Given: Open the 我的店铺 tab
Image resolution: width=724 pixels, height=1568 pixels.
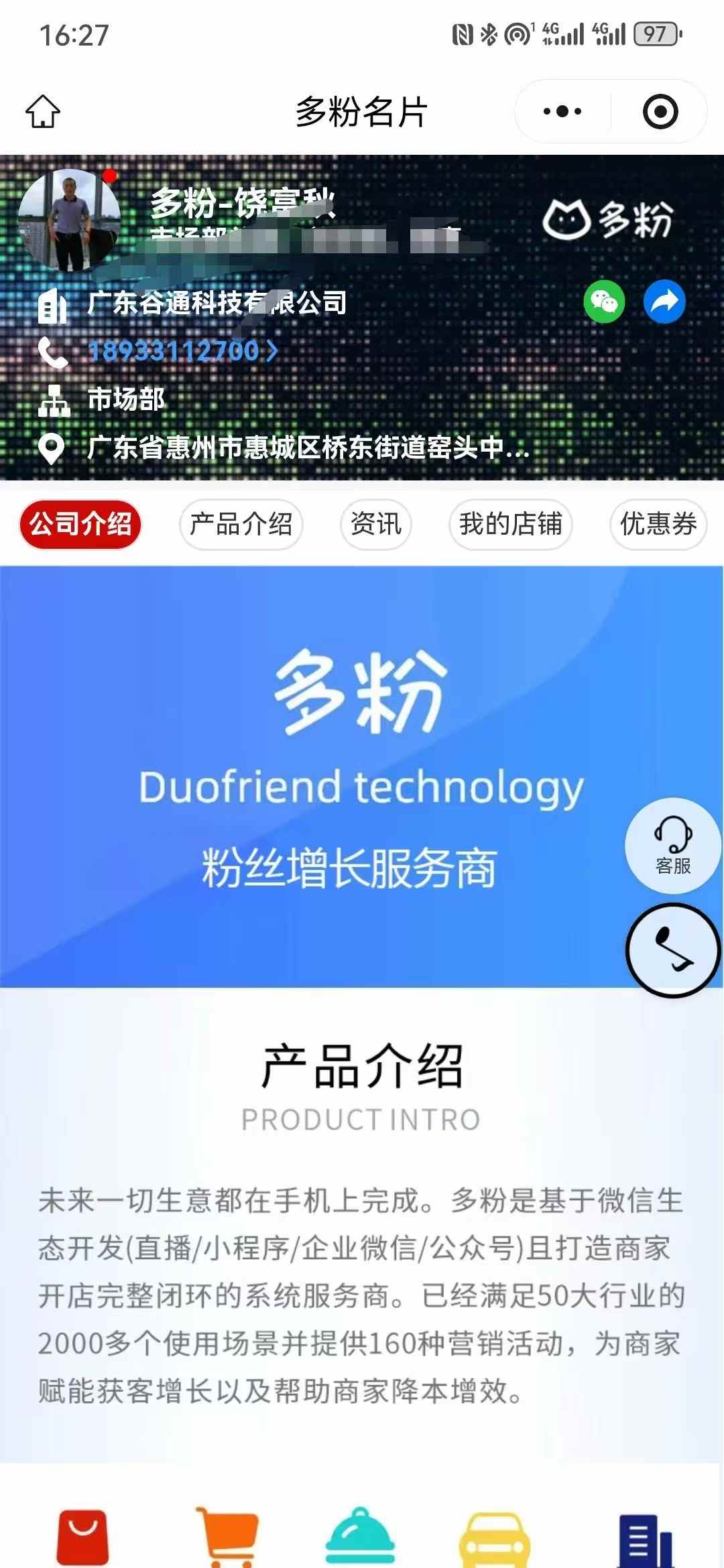Looking at the screenshot, I should tap(510, 524).
